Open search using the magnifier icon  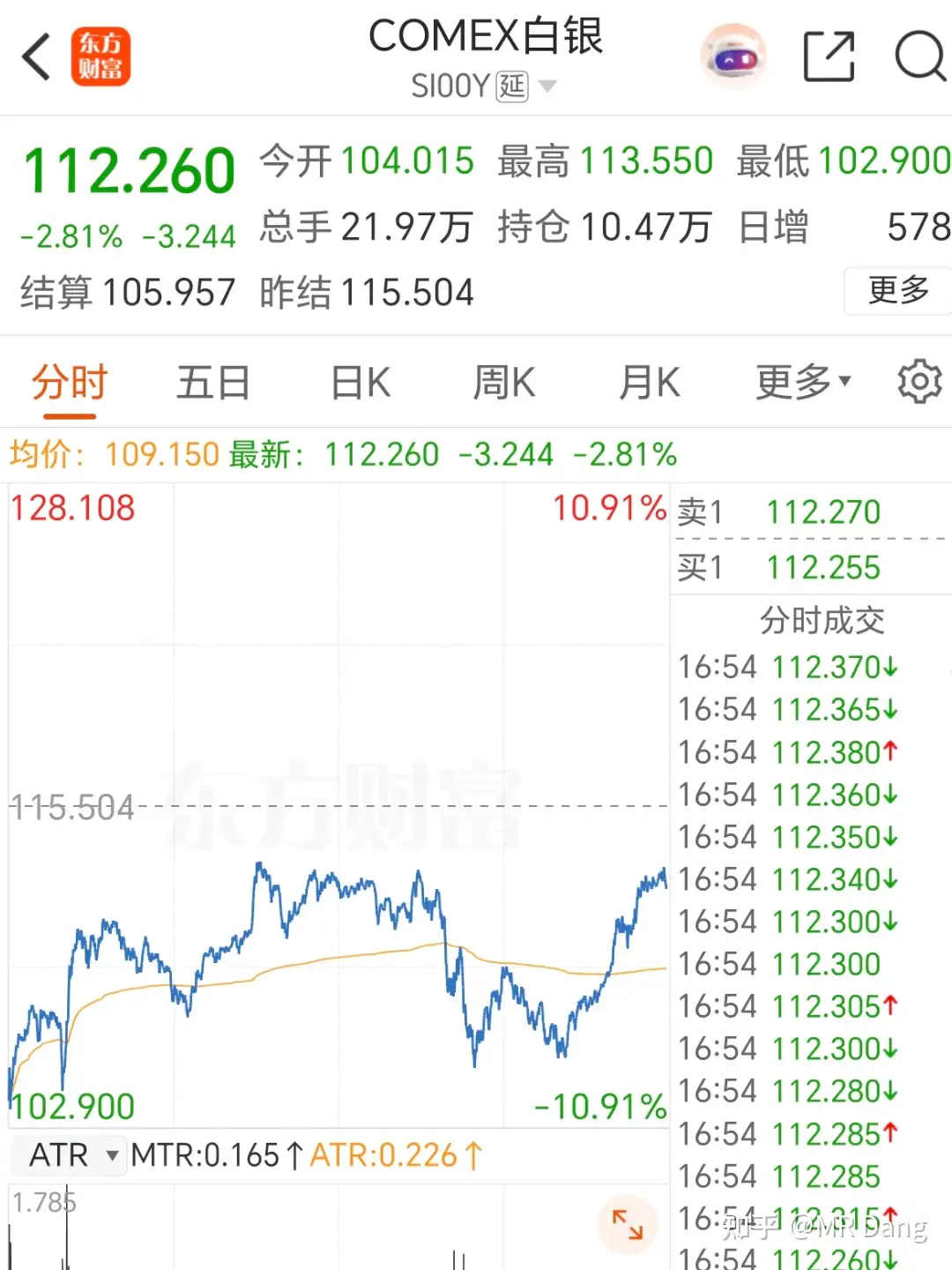point(920,56)
